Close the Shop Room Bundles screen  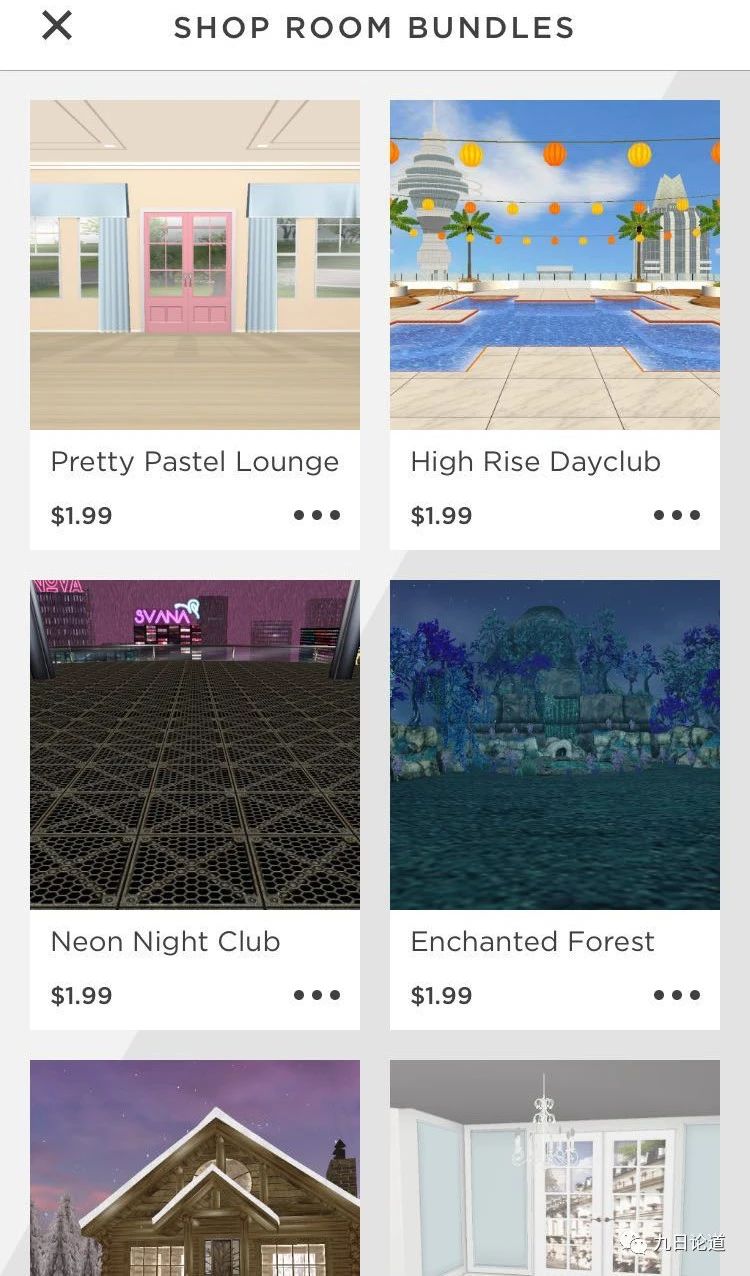click(x=57, y=26)
